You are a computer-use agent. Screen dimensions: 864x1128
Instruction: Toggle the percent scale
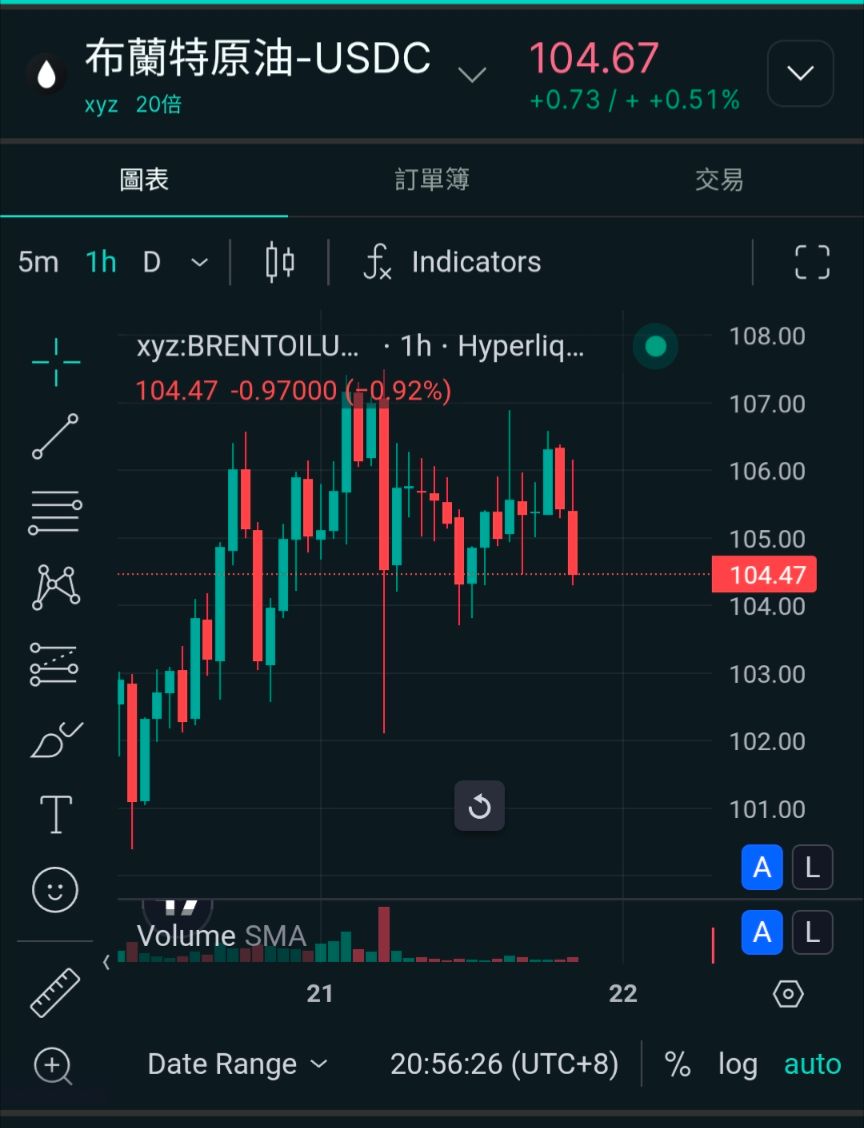(677, 1064)
